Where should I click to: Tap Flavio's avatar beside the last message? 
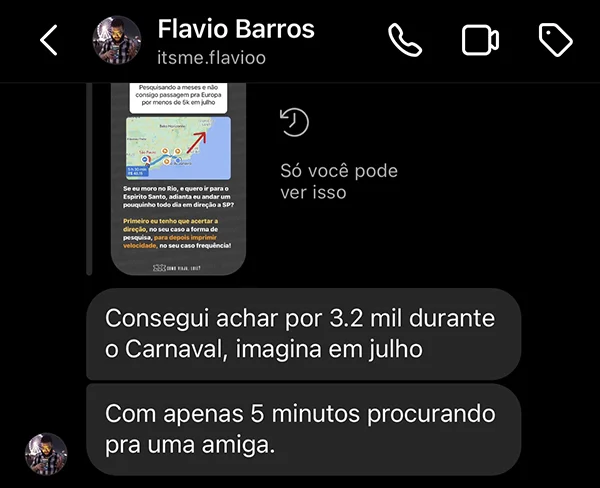point(46,453)
